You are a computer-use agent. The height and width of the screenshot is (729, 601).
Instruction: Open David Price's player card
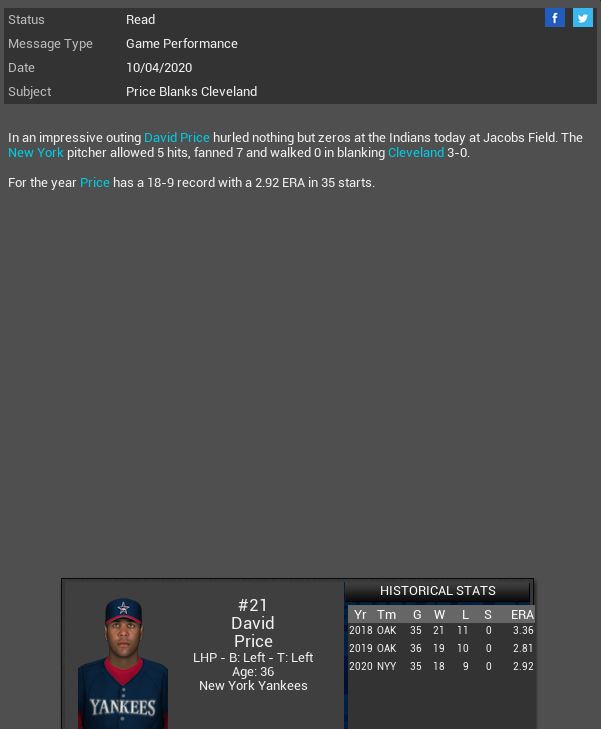pyautogui.click(x=123, y=660)
